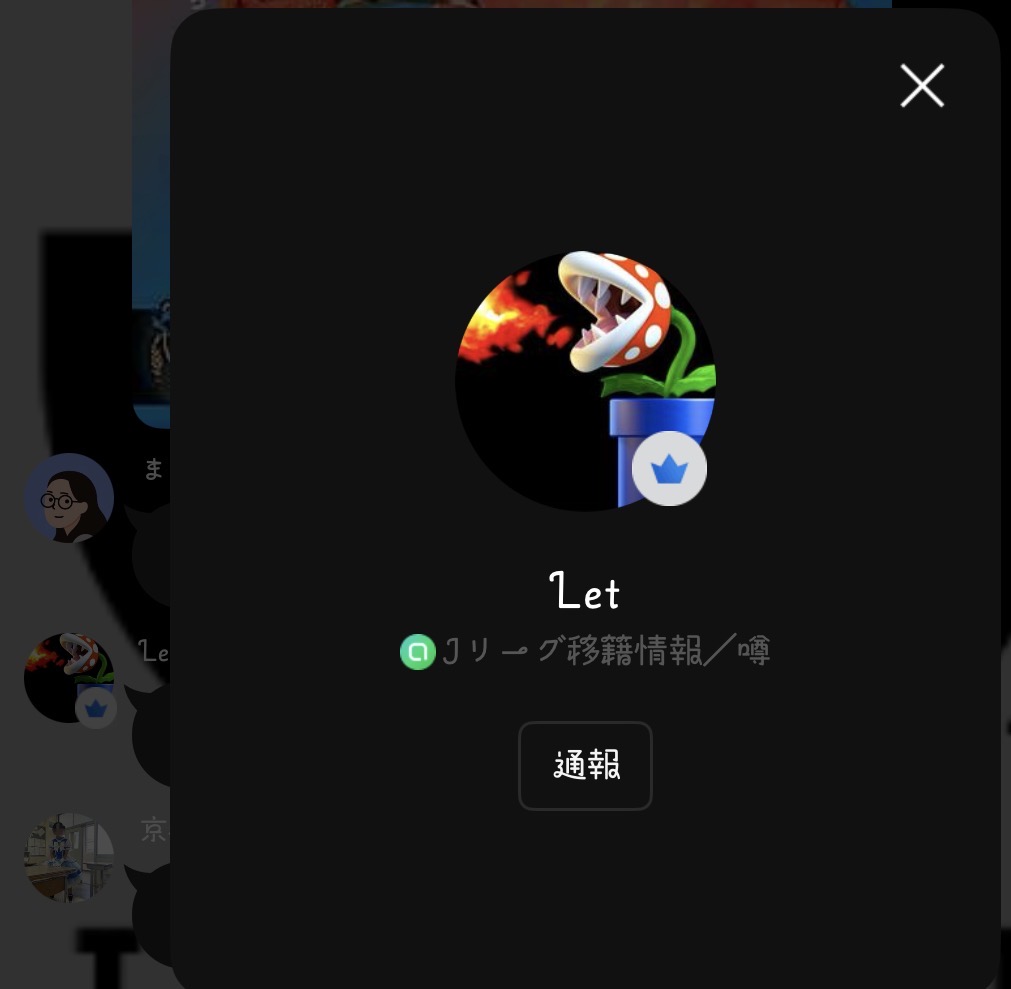1011x989 pixels.
Task: View Let's large profile picture
Action: [x=585, y=381]
